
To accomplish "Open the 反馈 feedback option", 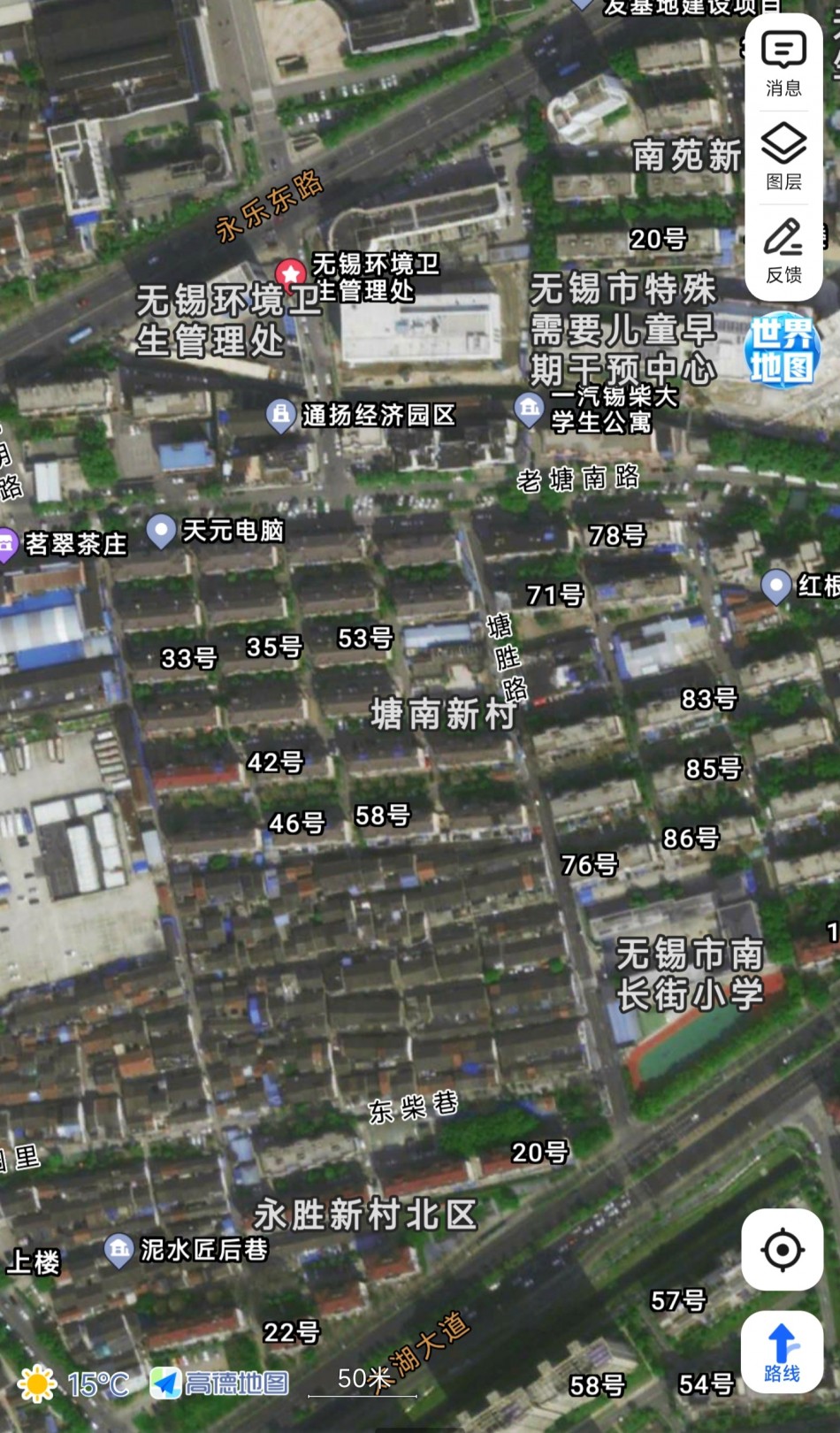I will click(x=783, y=251).
